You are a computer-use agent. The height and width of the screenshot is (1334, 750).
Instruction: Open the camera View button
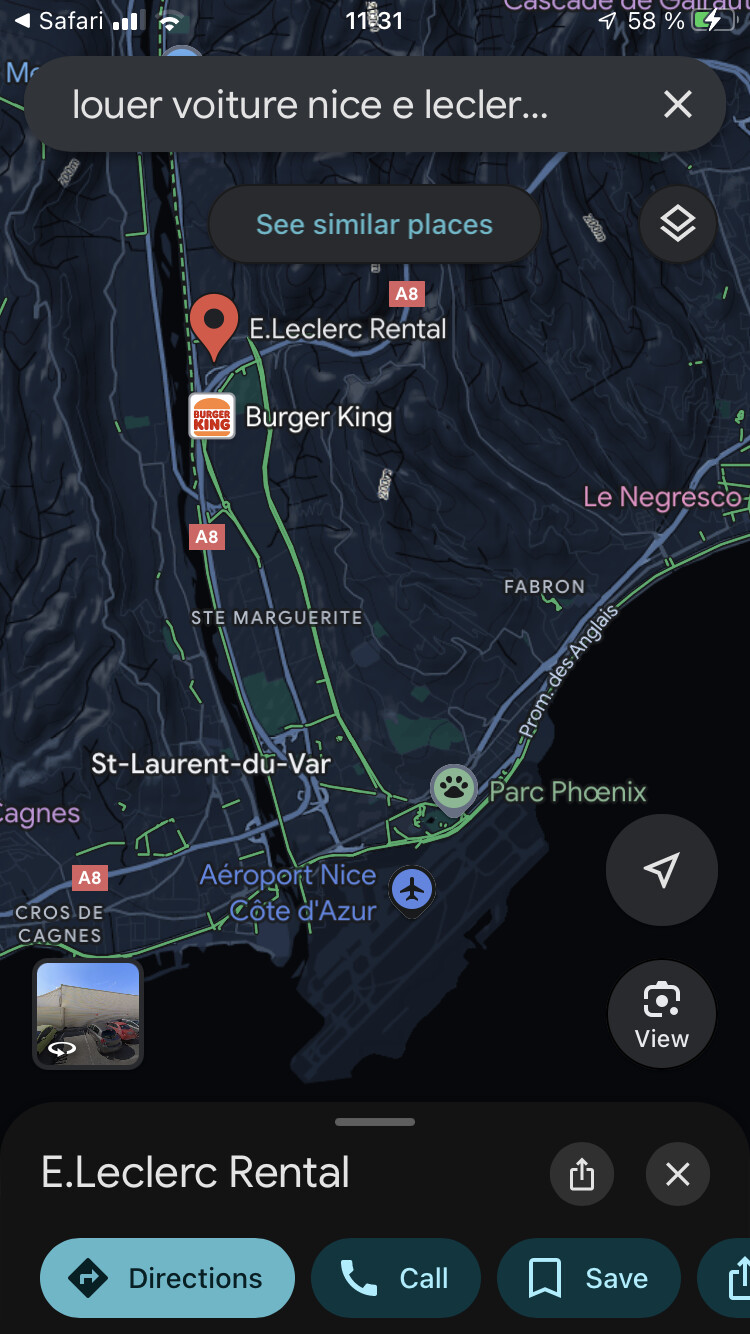pyautogui.click(x=662, y=1014)
